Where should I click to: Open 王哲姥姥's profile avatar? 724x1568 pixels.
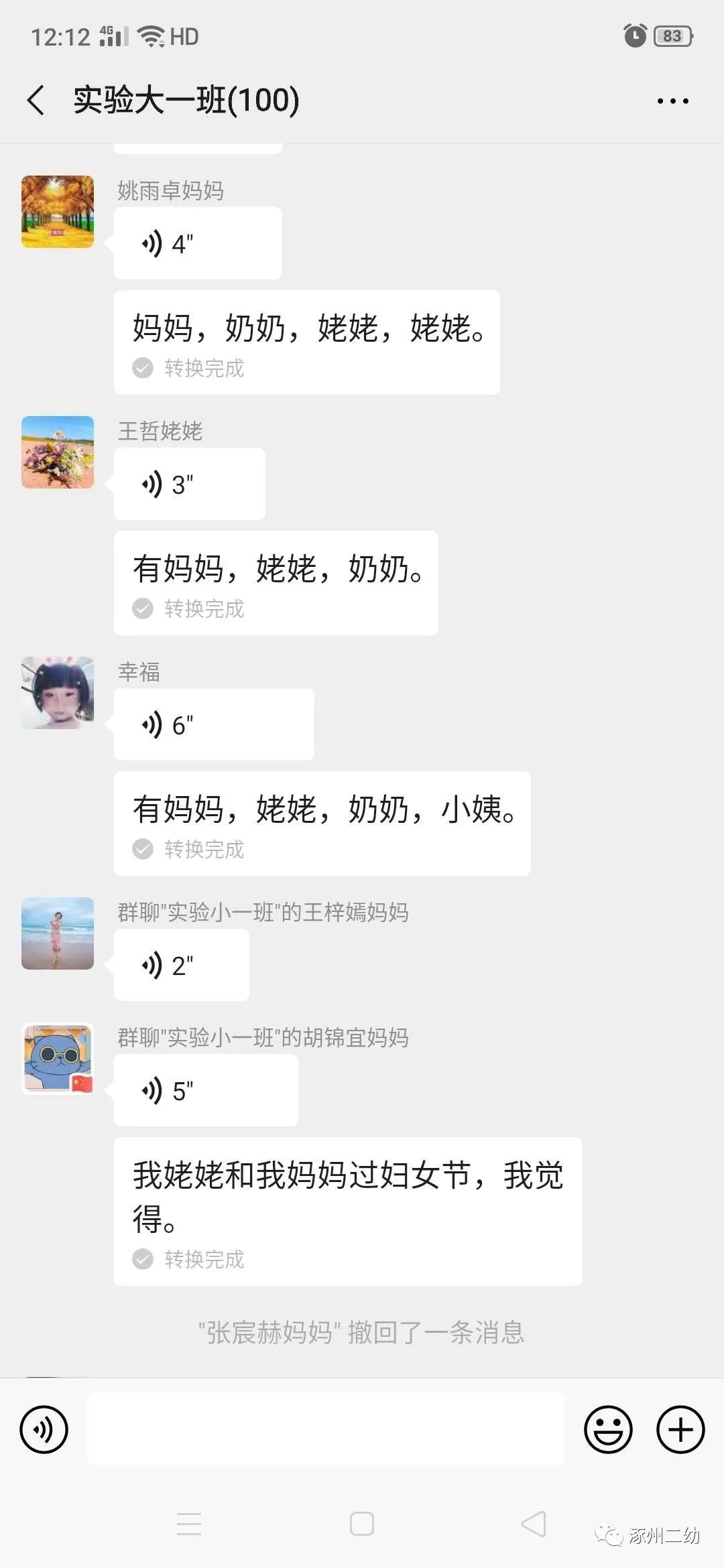(58, 452)
